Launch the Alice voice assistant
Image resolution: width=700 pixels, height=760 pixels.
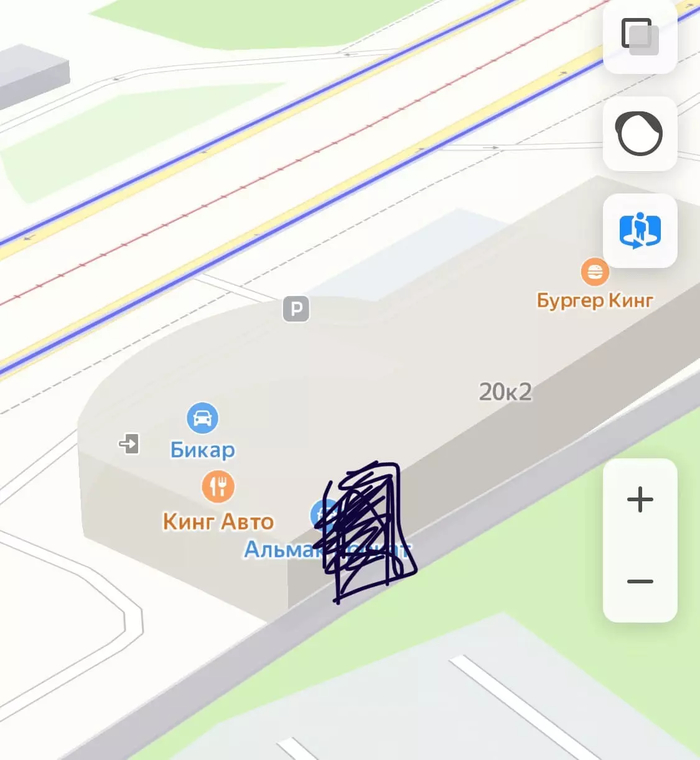[640, 133]
